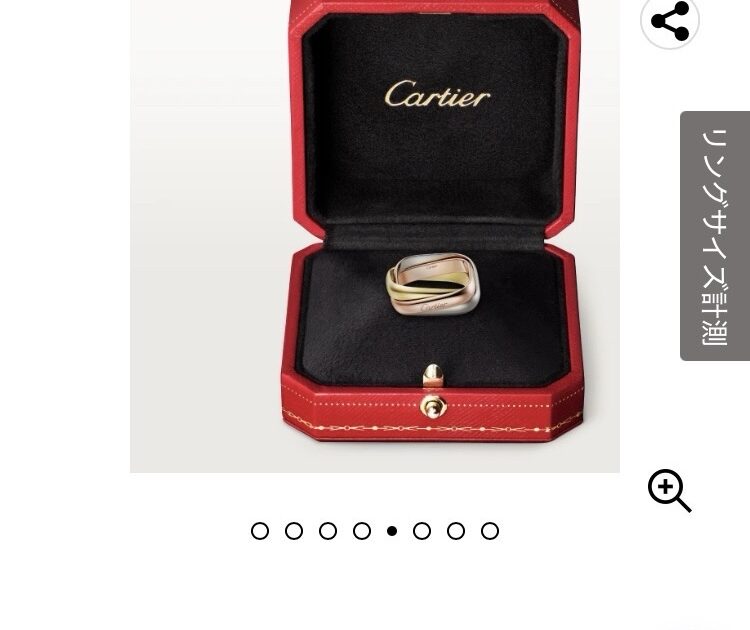Go to the third image dot
750x630 pixels.
pos(328,531)
